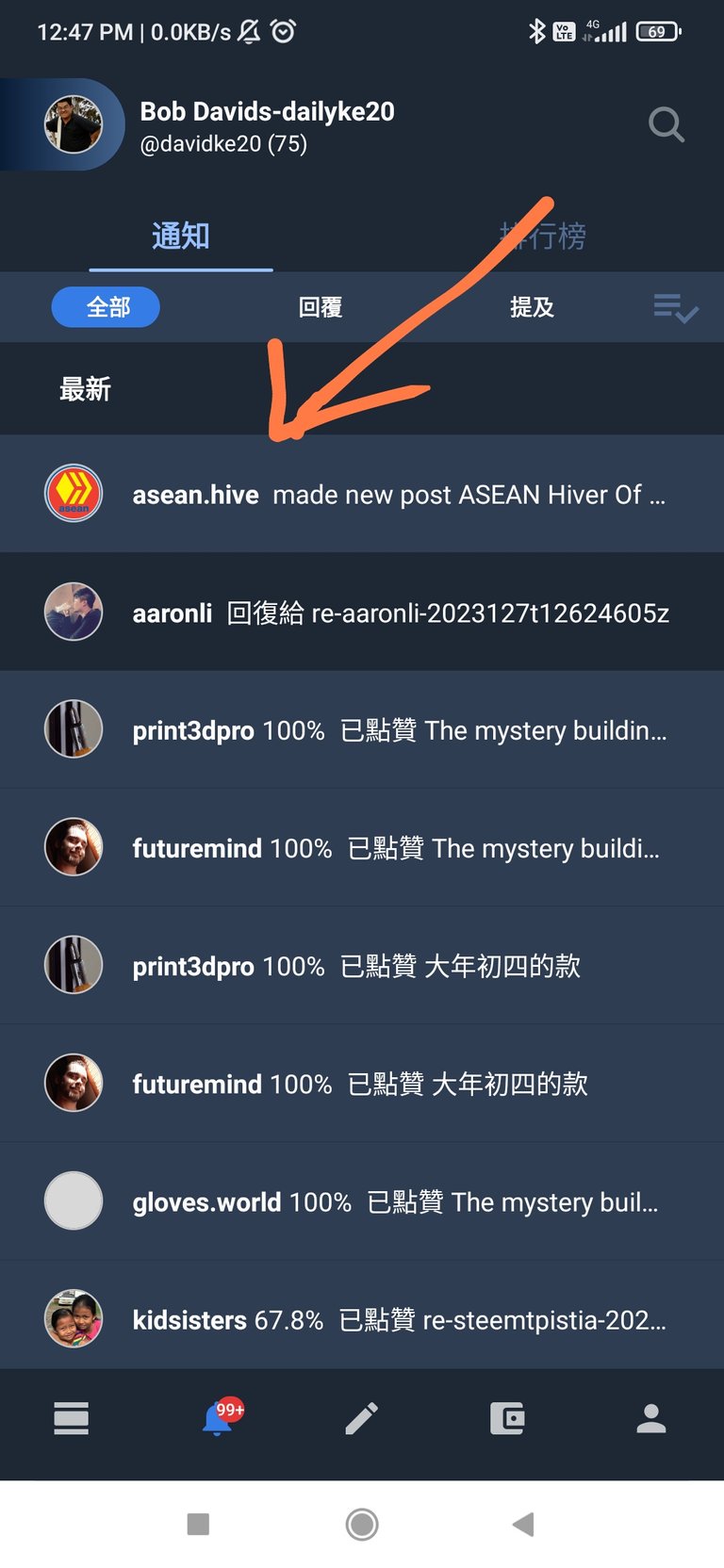This screenshot has width=724, height=1568.
Task: Mark all notifications as read
Action: (x=676, y=308)
